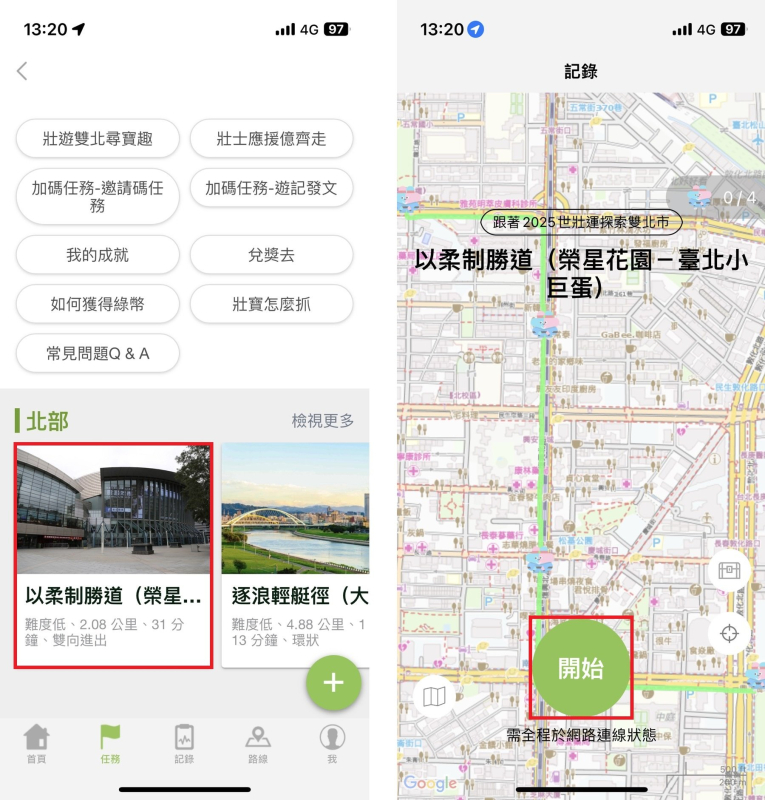Open the 以柔制勝道 route card
This screenshot has height=800, width=765.
pos(113,555)
